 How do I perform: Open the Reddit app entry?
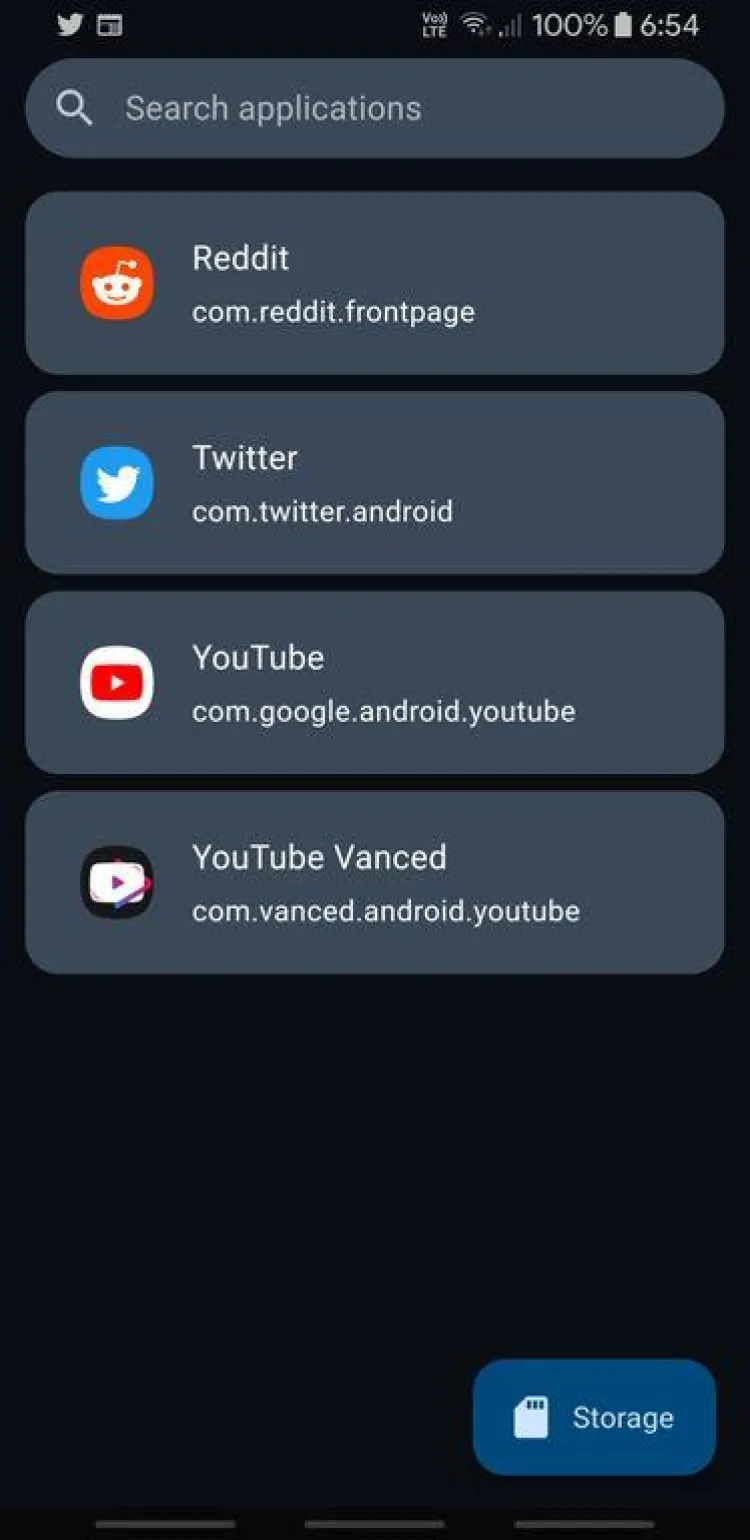coord(374,284)
